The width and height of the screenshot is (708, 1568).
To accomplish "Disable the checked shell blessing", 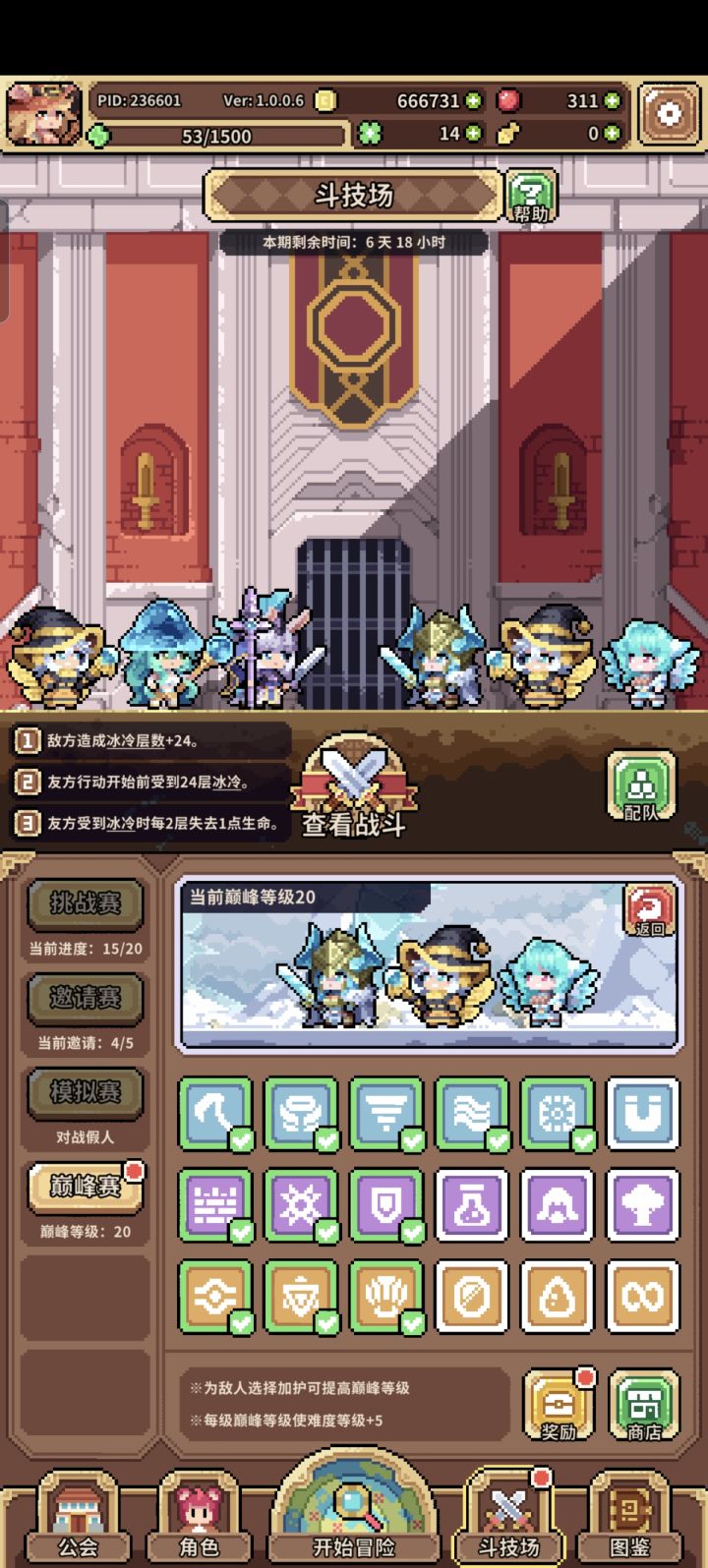I will point(385,1297).
